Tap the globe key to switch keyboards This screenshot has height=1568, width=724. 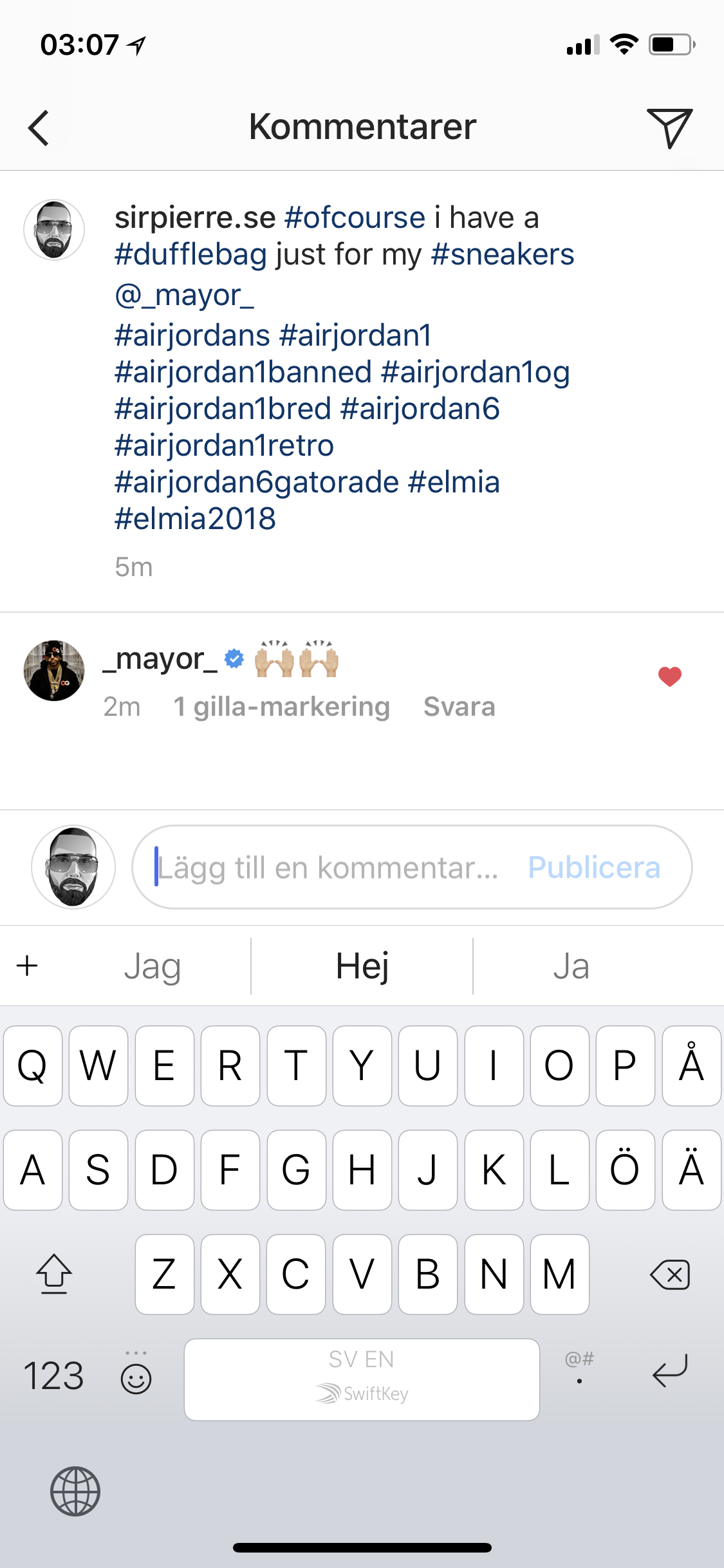point(75,1491)
